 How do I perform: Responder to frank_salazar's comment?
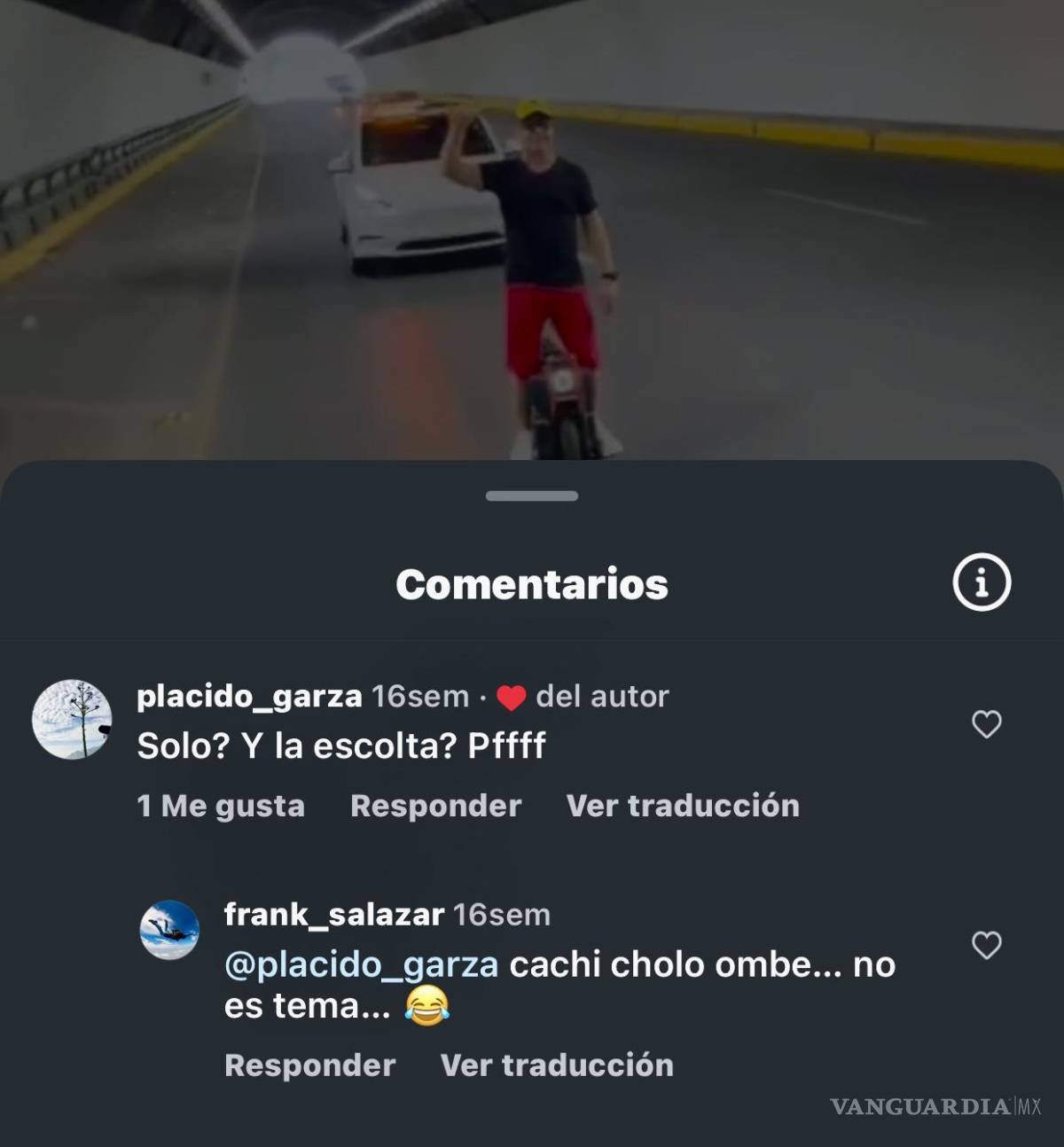click(309, 1065)
